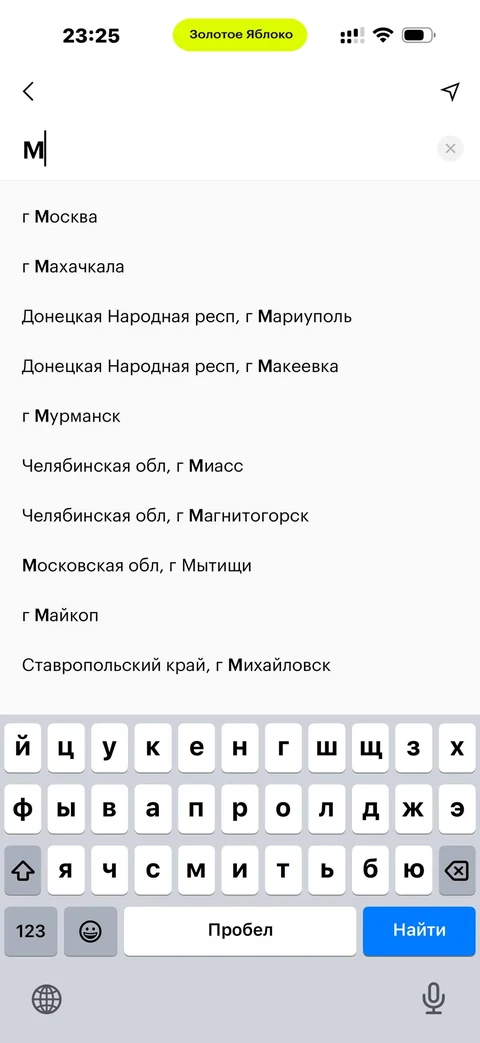Tap the city search input field
The height and width of the screenshot is (1043, 480).
(x=226, y=150)
